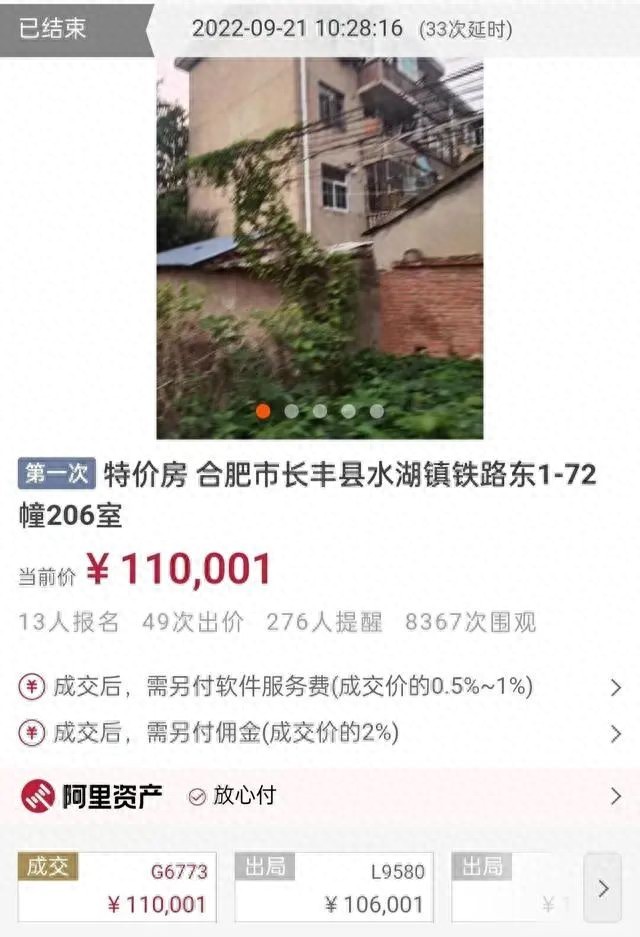
Task: Tap the arrow to see more bid records
Action: (602, 888)
